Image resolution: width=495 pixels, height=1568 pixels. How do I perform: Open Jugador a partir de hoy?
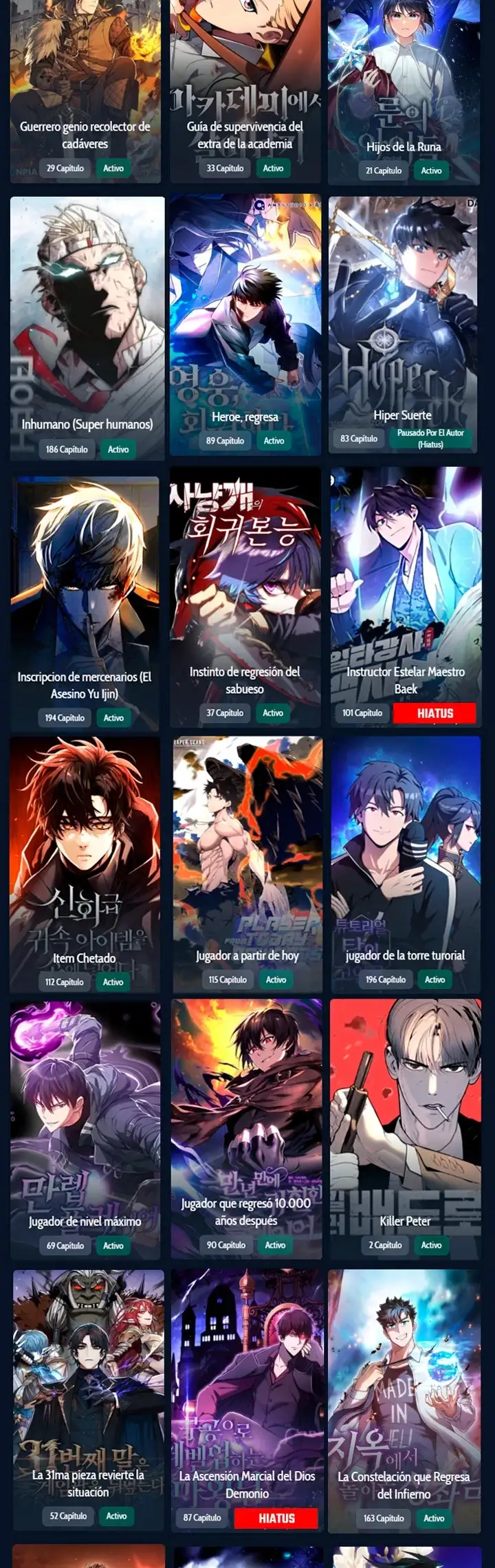[x=247, y=853]
